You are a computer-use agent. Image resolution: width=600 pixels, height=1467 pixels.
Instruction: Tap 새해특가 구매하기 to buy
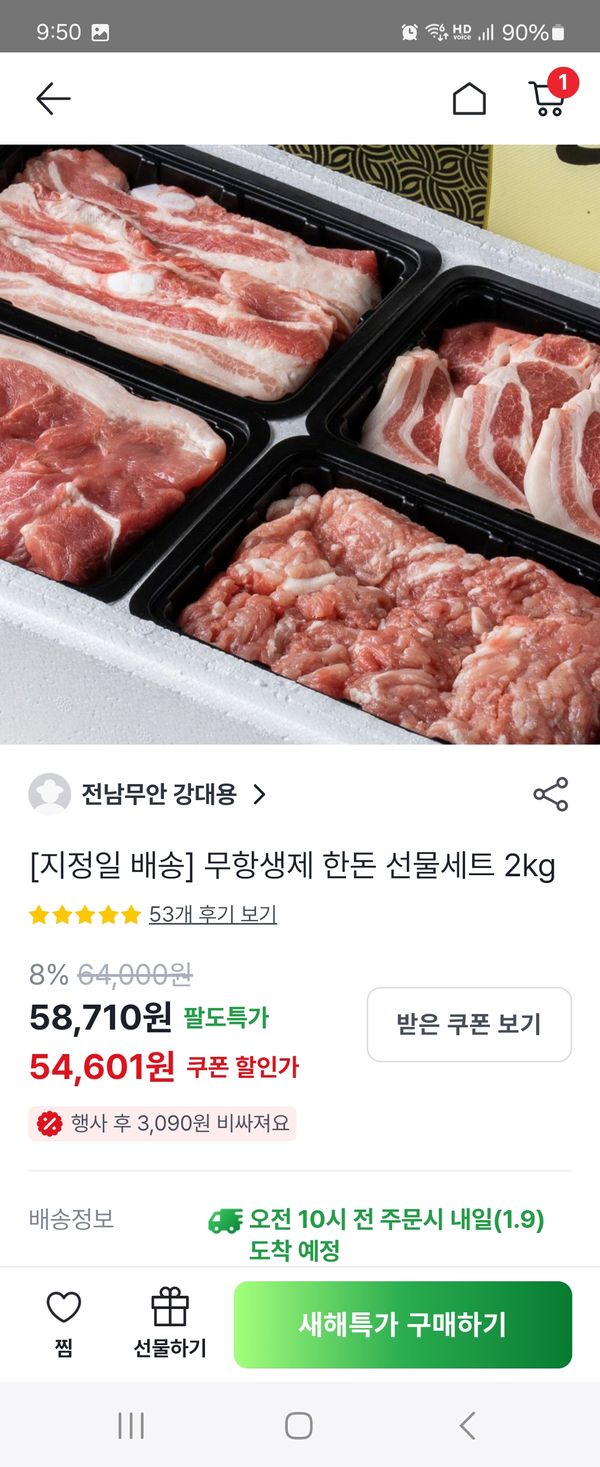point(402,1325)
